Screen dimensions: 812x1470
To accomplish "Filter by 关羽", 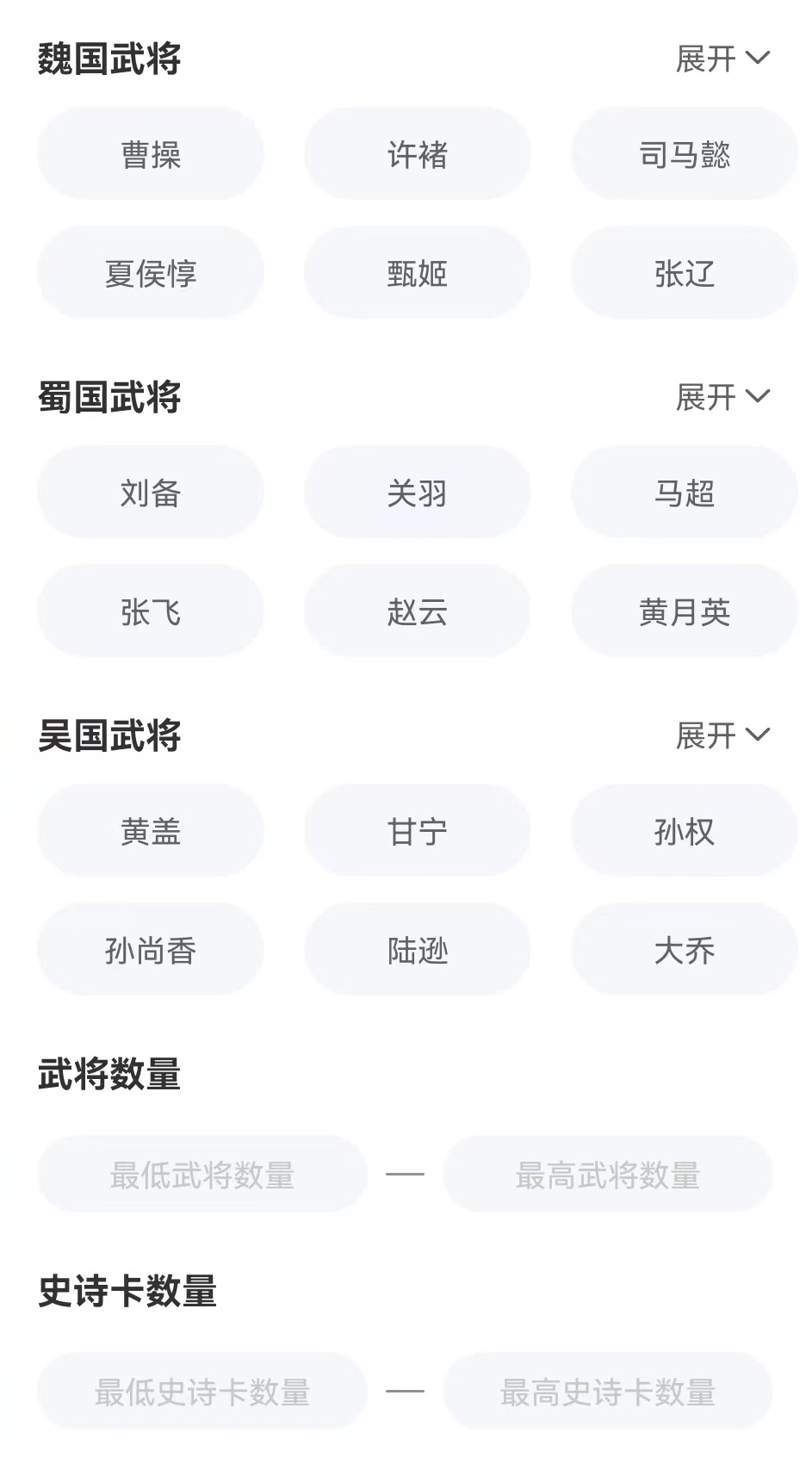I will tap(418, 493).
